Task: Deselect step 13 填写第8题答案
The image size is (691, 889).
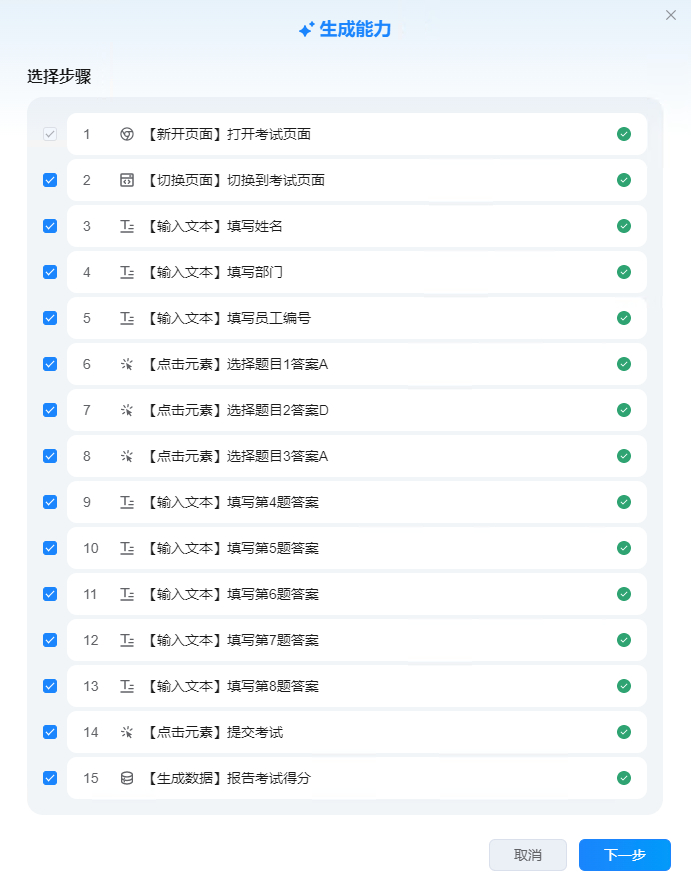Action: point(50,686)
